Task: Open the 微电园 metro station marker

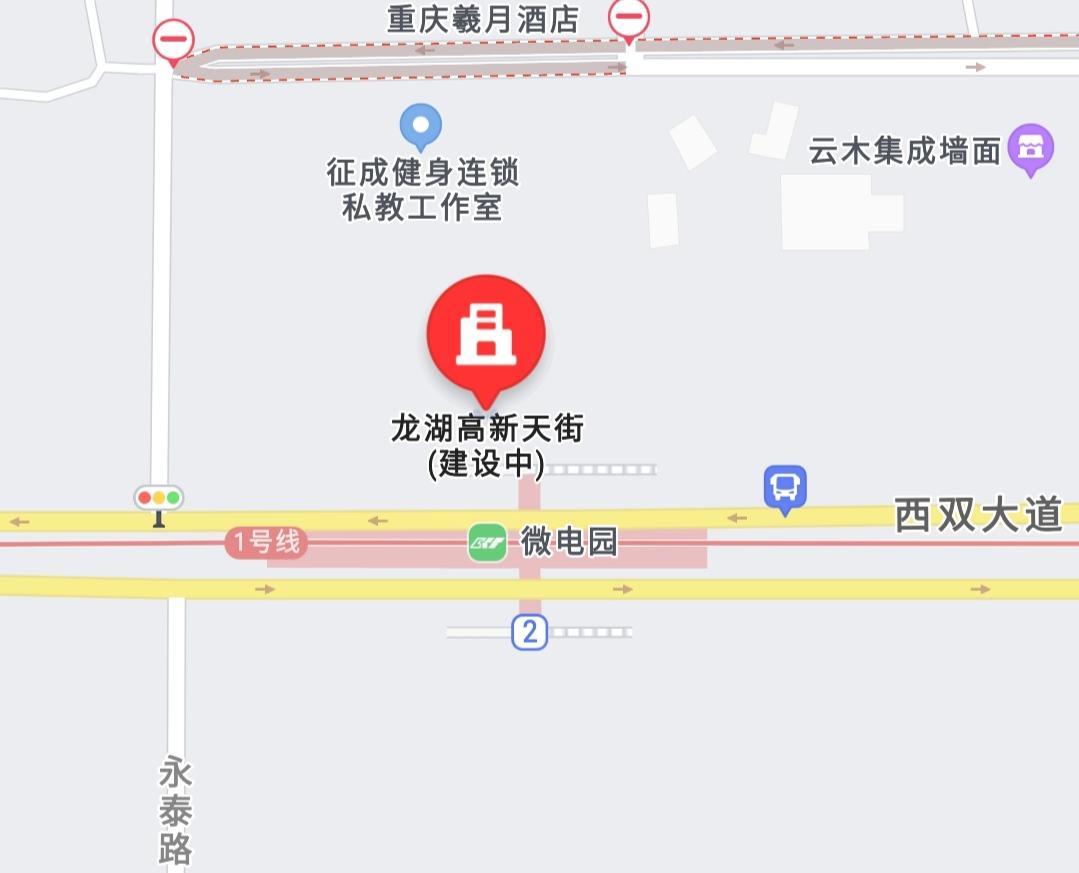Action: [487, 543]
